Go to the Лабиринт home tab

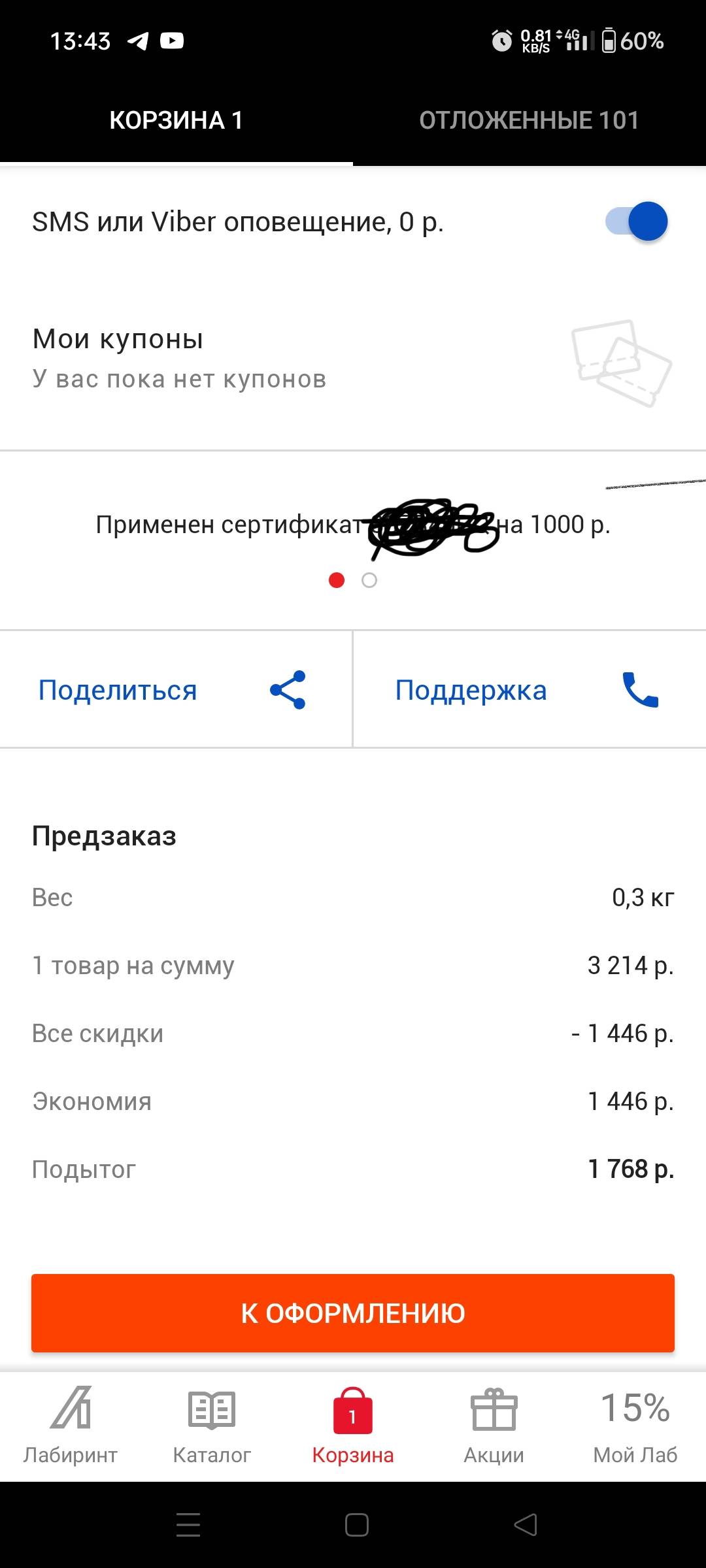[71, 1426]
